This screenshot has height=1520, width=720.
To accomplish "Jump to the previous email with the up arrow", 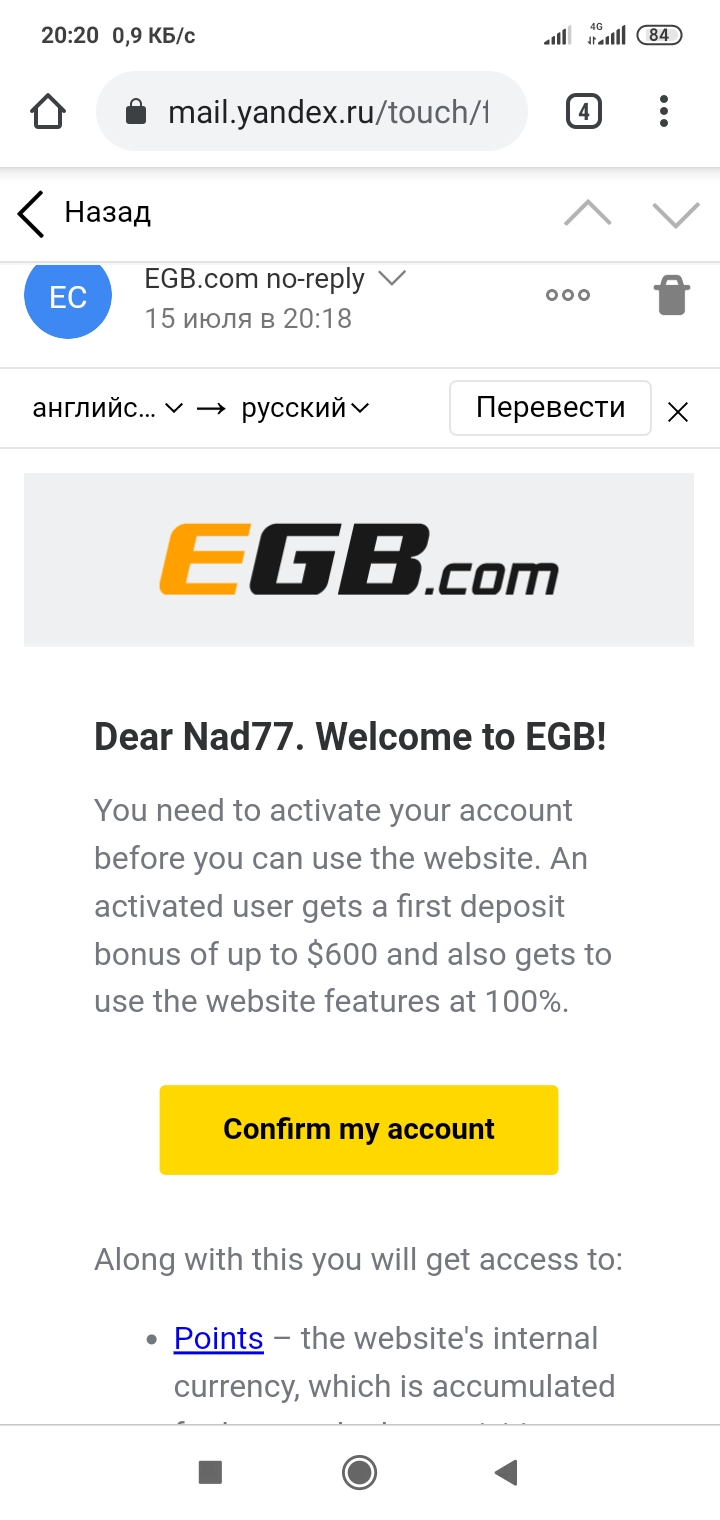I will click(x=587, y=213).
